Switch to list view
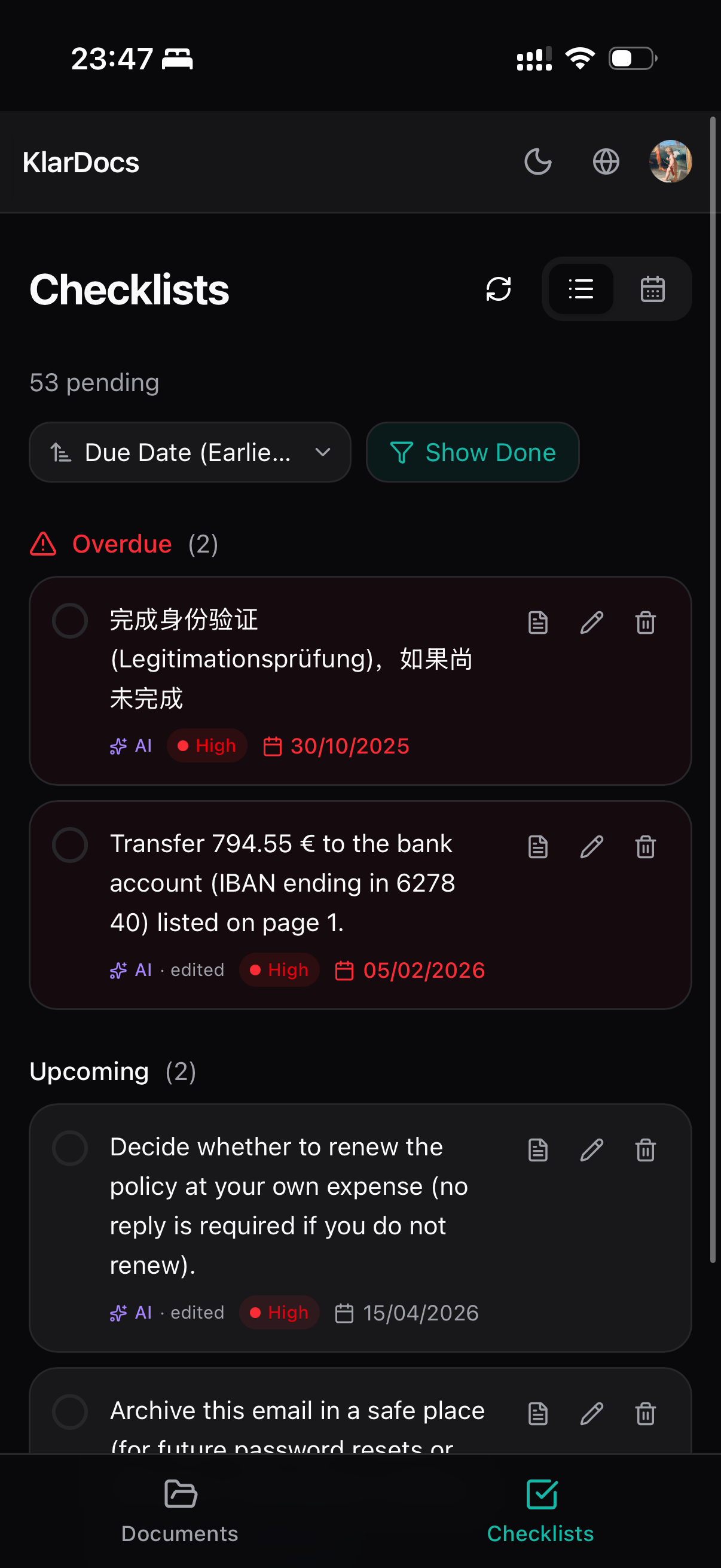 [x=581, y=288]
